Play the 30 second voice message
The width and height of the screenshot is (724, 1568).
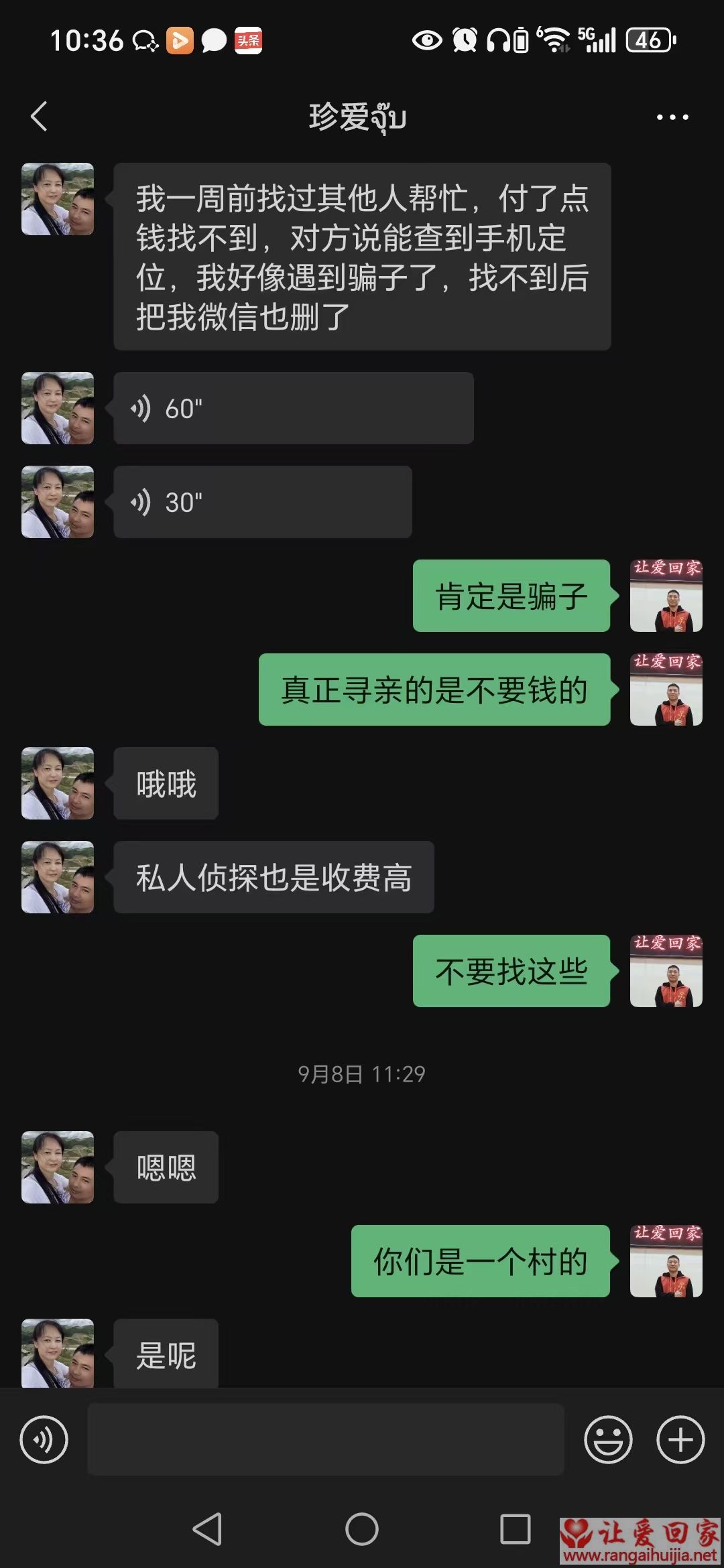point(261,501)
